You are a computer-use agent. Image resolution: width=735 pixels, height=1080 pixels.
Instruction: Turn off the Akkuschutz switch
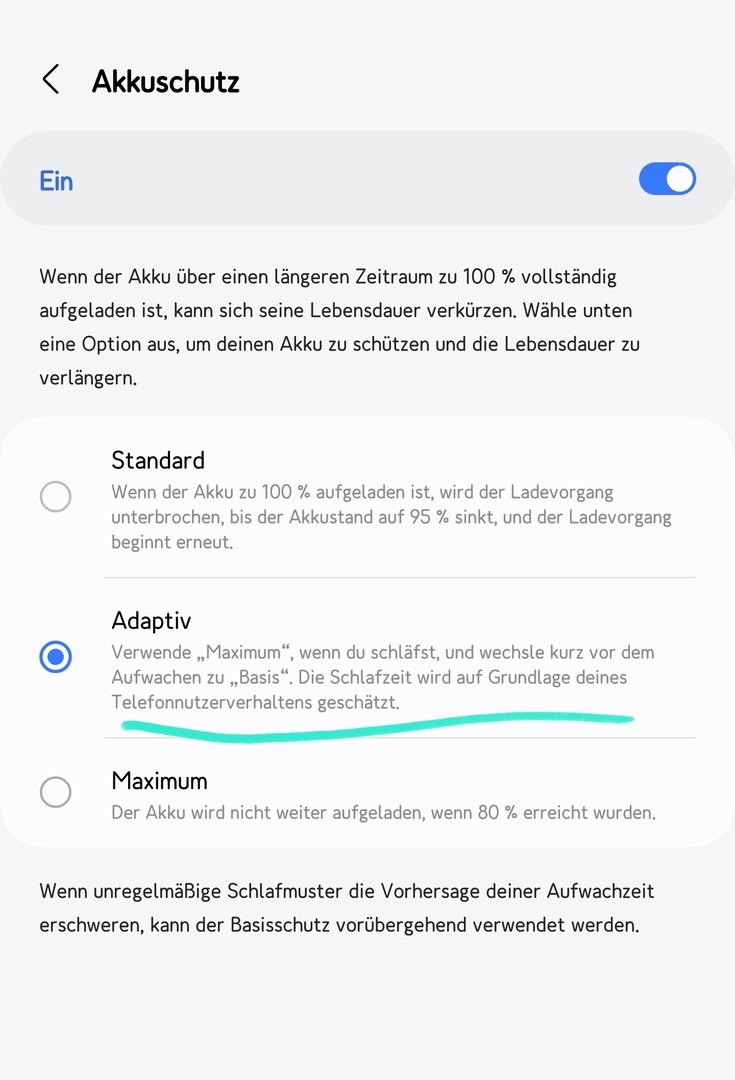pyautogui.click(x=667, y=180)
